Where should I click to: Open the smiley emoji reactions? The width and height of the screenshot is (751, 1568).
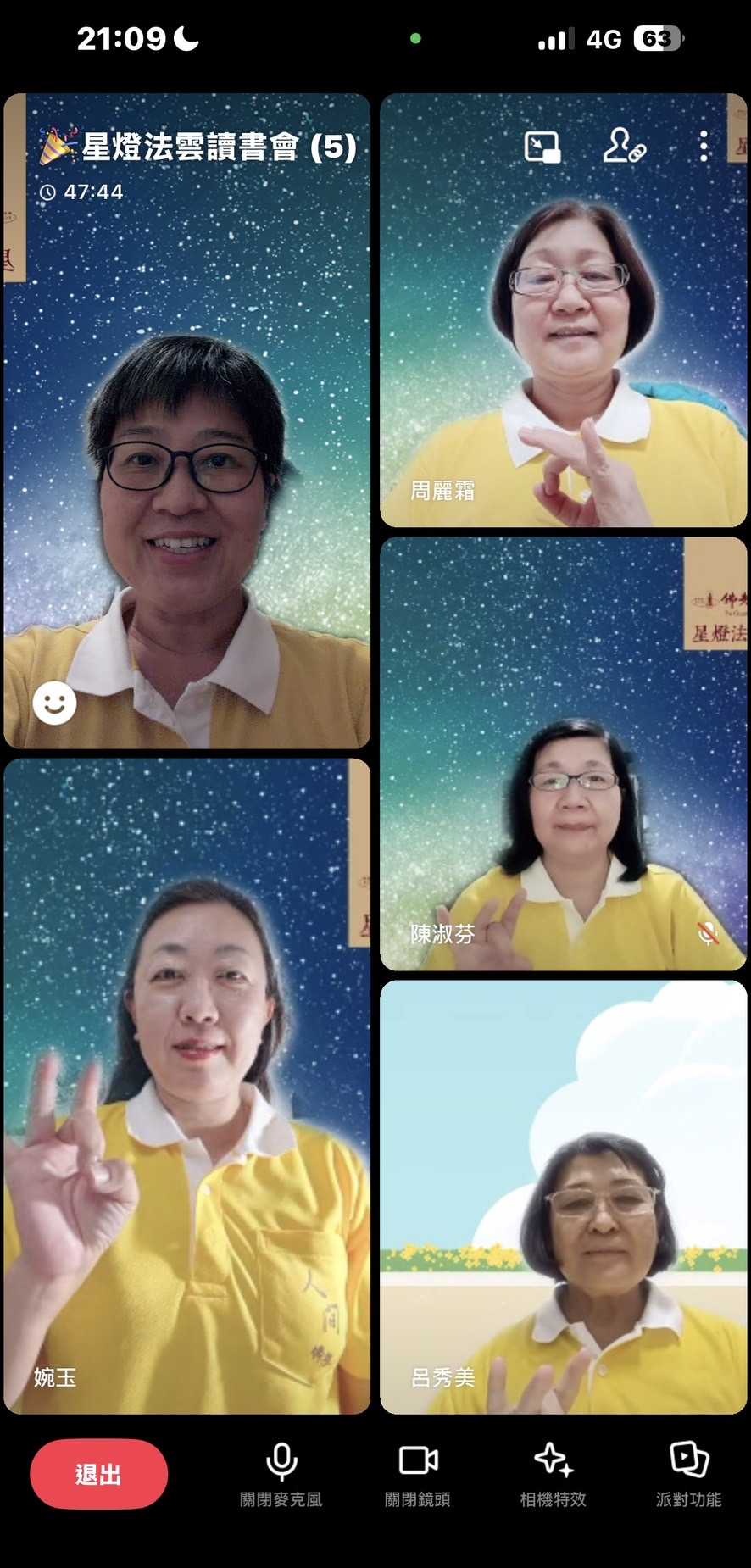point(55,703)
